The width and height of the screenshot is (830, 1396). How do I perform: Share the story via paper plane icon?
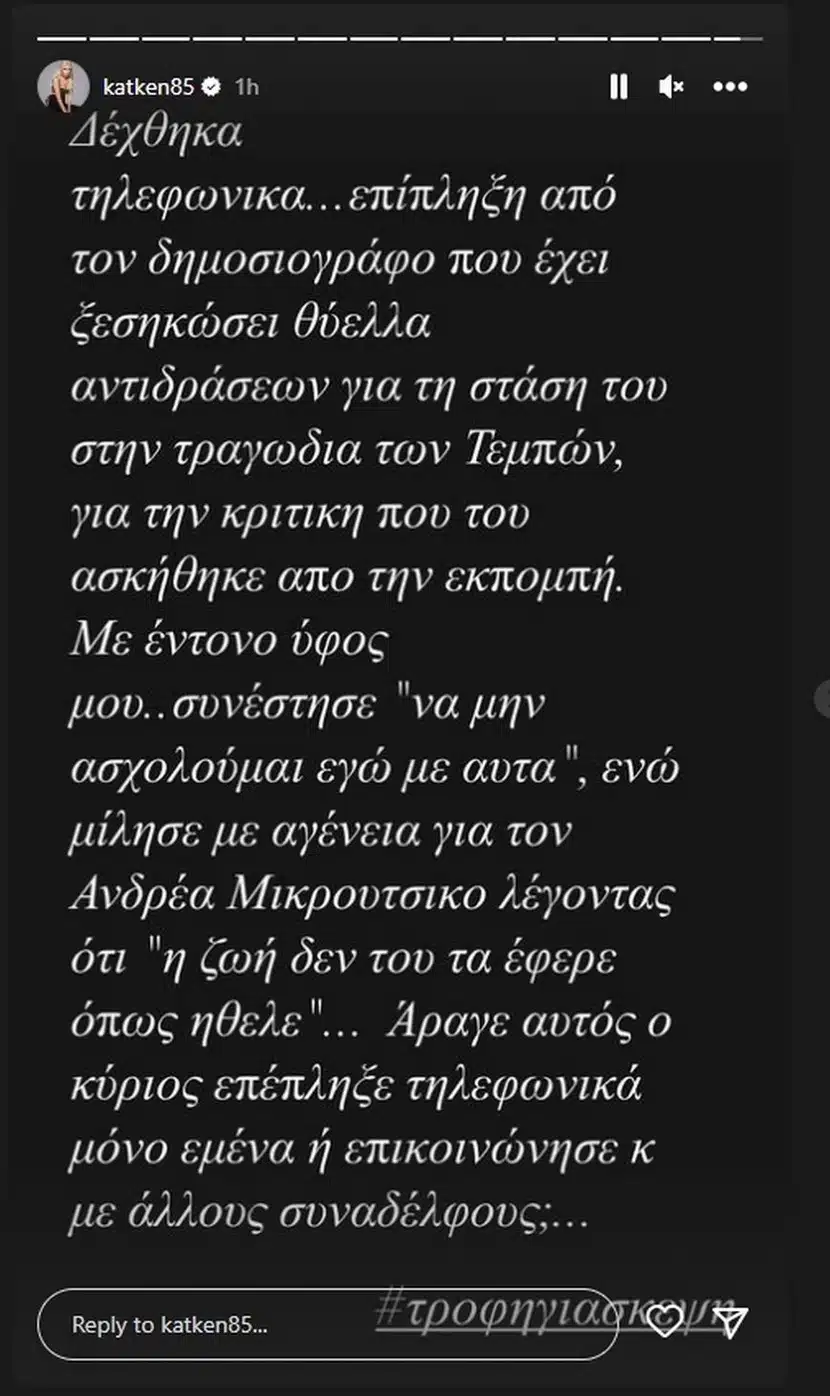(x=731, y=1323)
